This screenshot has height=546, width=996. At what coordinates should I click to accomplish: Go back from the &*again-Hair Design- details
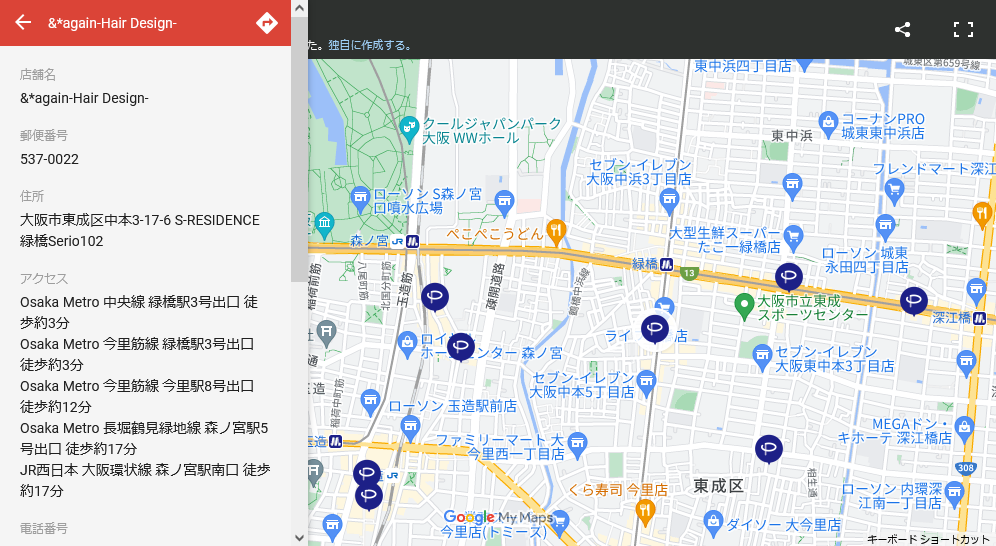[x=23, y=23]
